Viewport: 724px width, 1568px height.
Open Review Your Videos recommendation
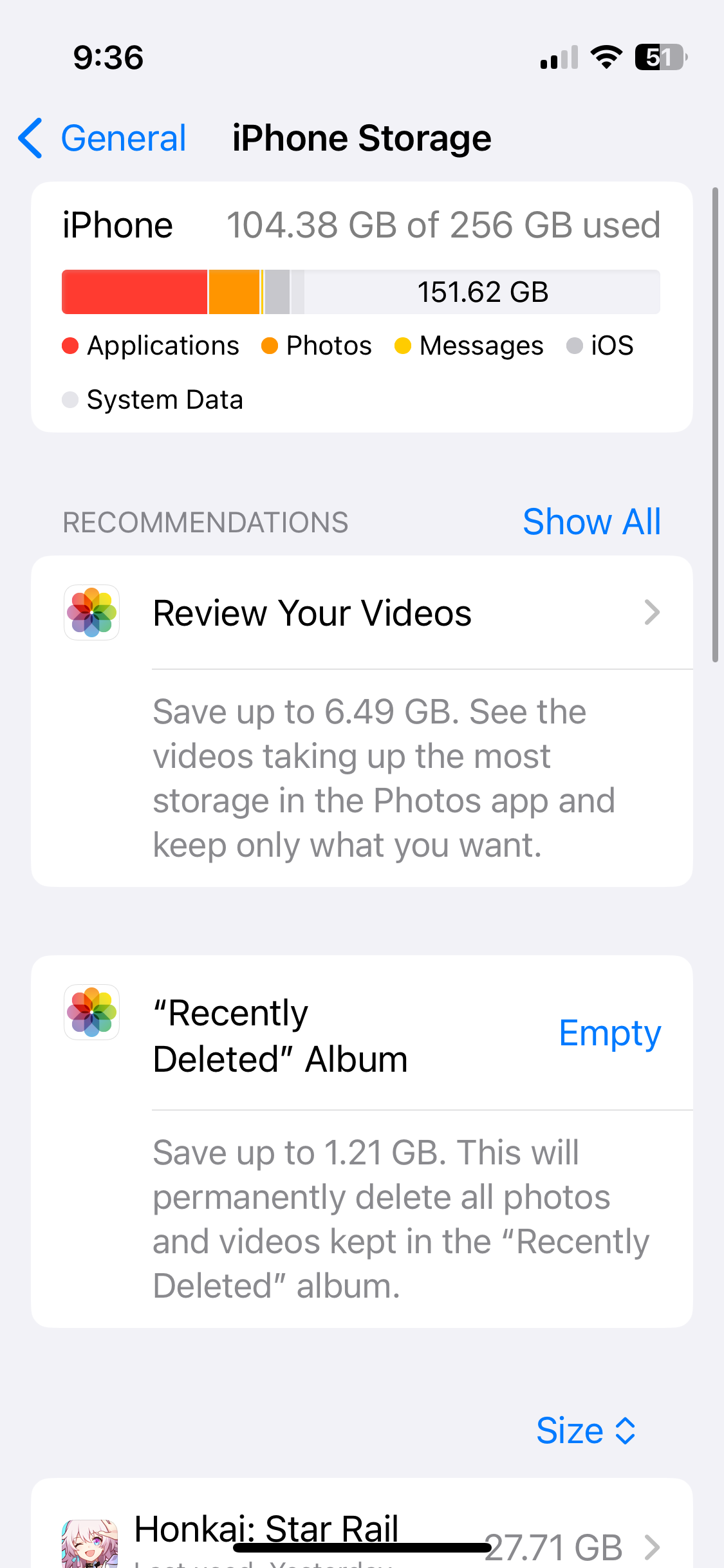(x=362, y=613)
